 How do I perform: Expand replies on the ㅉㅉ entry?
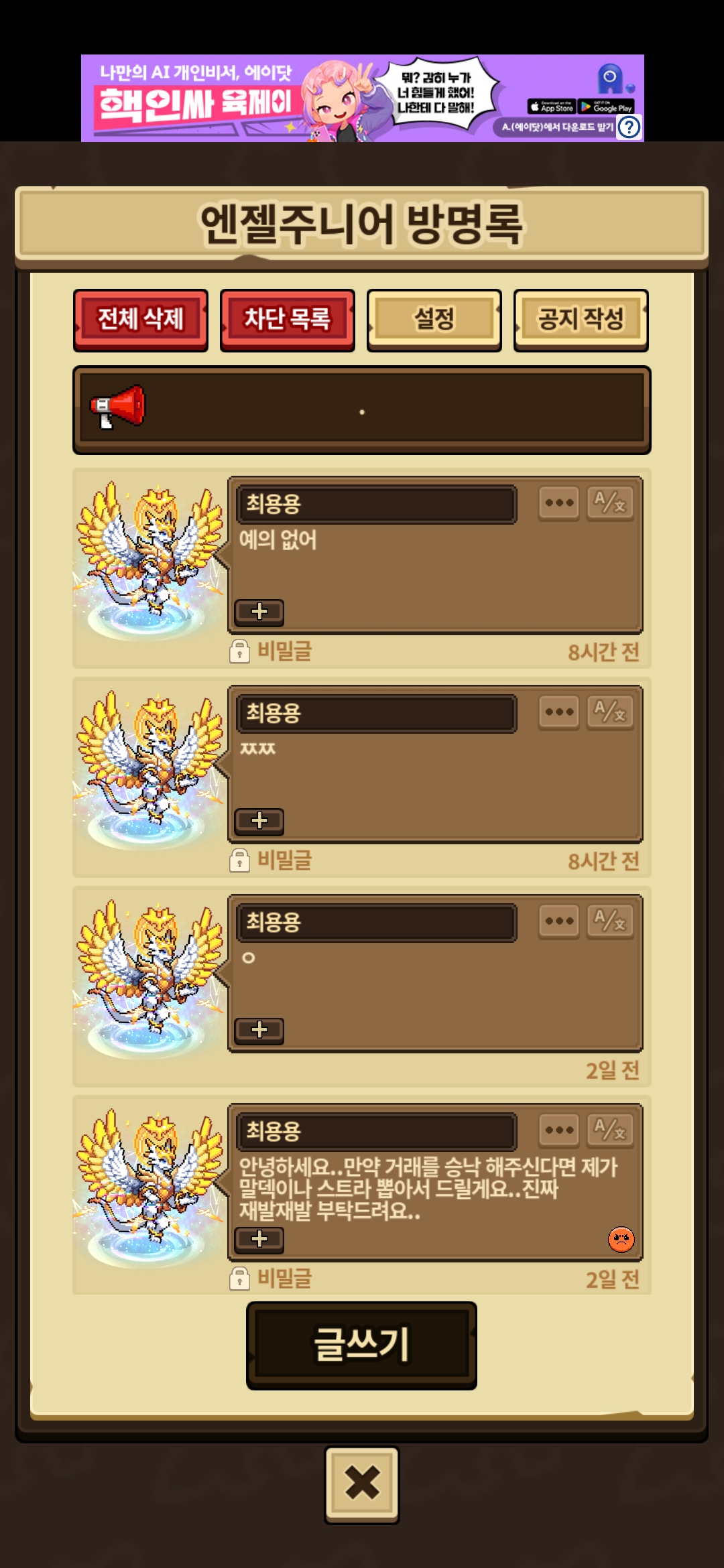tap(259, 820)
